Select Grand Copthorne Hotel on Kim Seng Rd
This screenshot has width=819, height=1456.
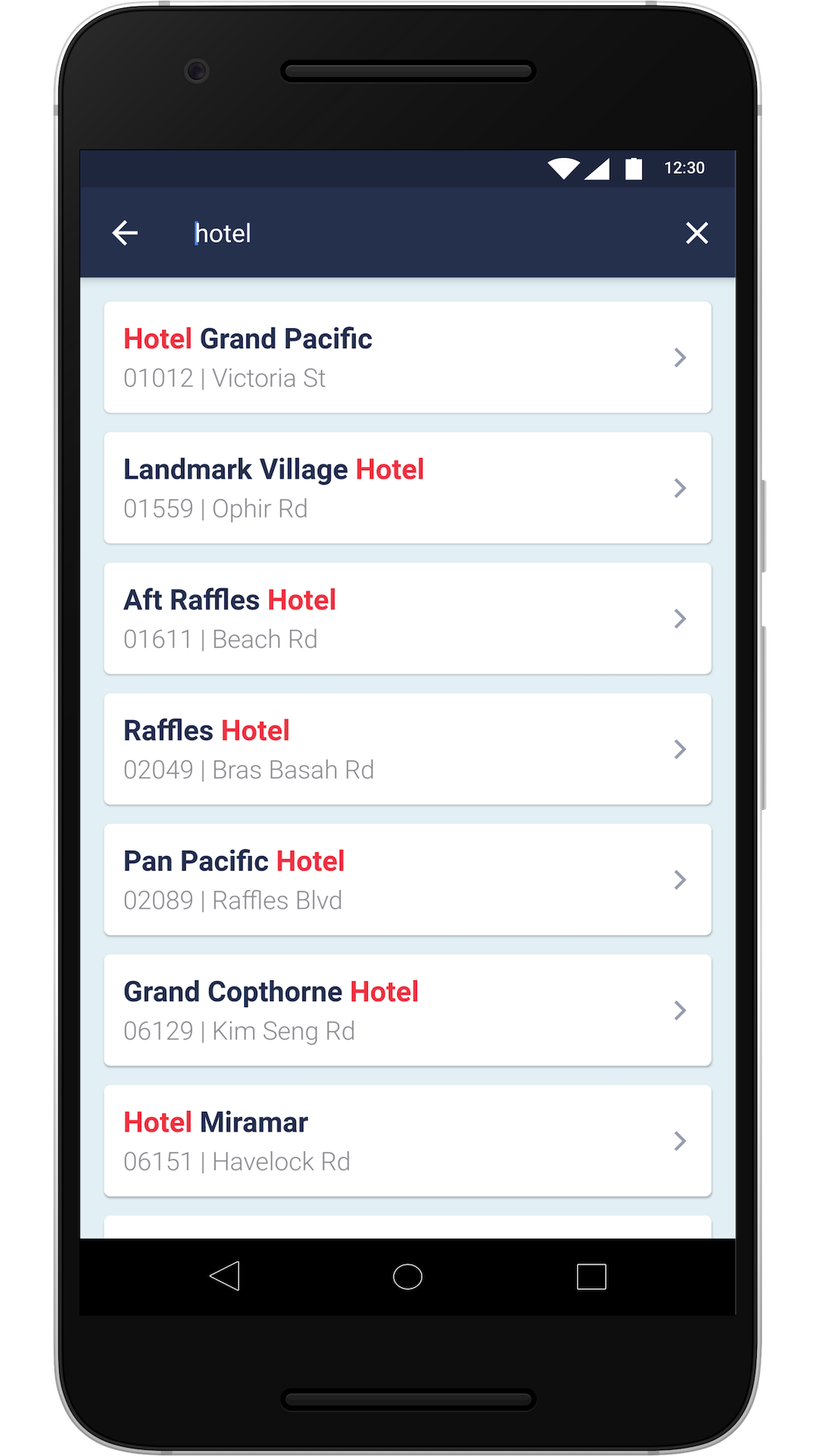(x=407, y=1009)
